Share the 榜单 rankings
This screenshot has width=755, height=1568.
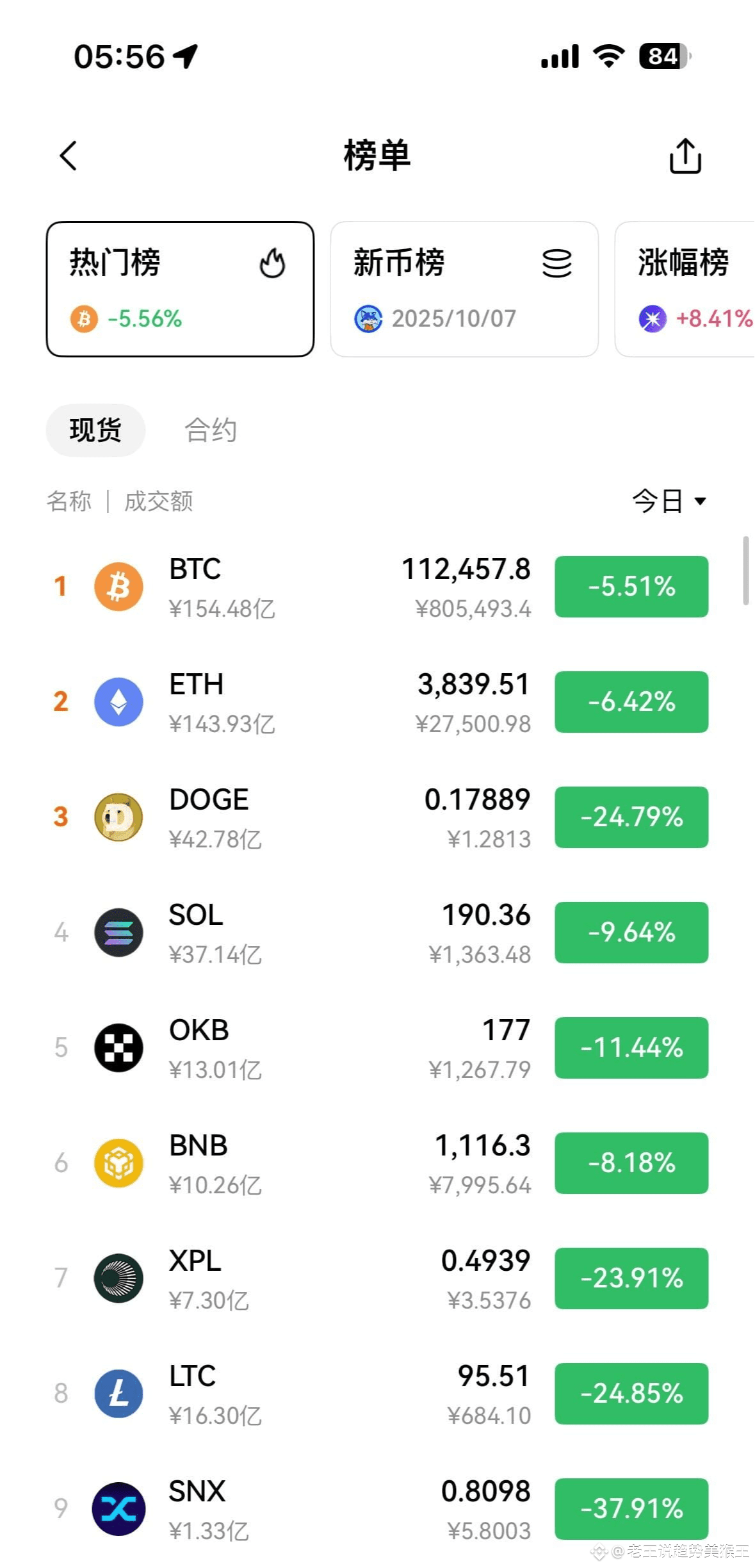pyautogui.click(x=685, y=156)
